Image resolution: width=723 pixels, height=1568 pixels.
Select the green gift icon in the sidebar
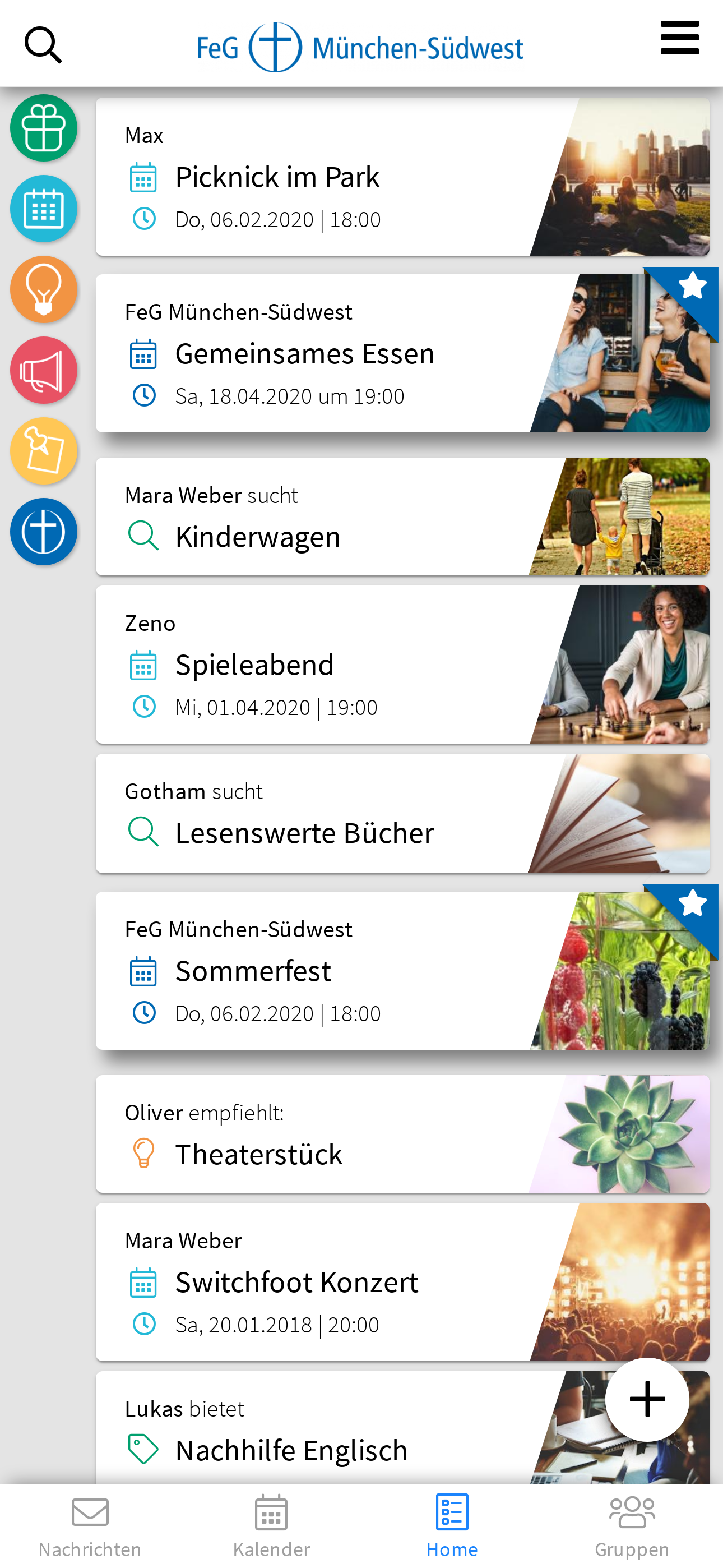43,128
